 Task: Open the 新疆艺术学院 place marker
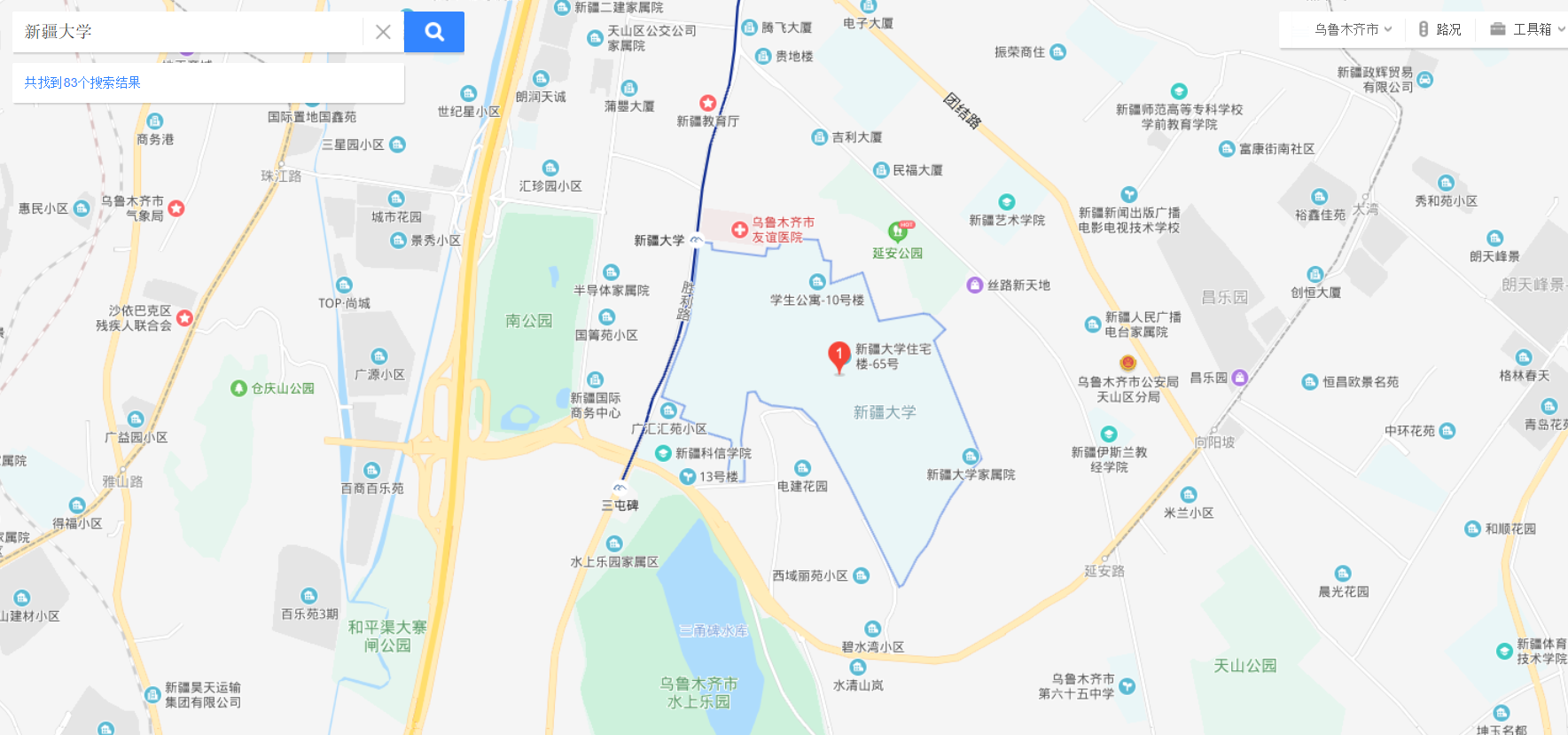pyautogui.click(x=1006, y=202)
